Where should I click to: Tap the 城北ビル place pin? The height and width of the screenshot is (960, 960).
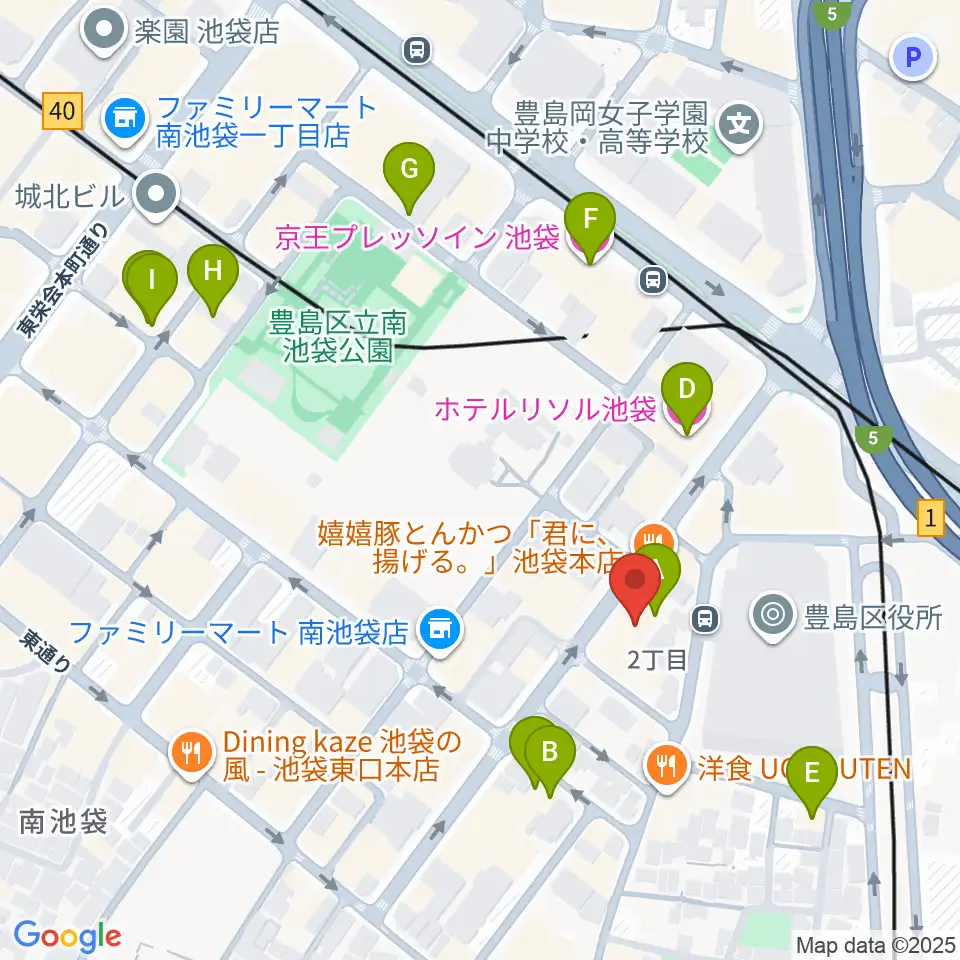[x=156, y=196]
